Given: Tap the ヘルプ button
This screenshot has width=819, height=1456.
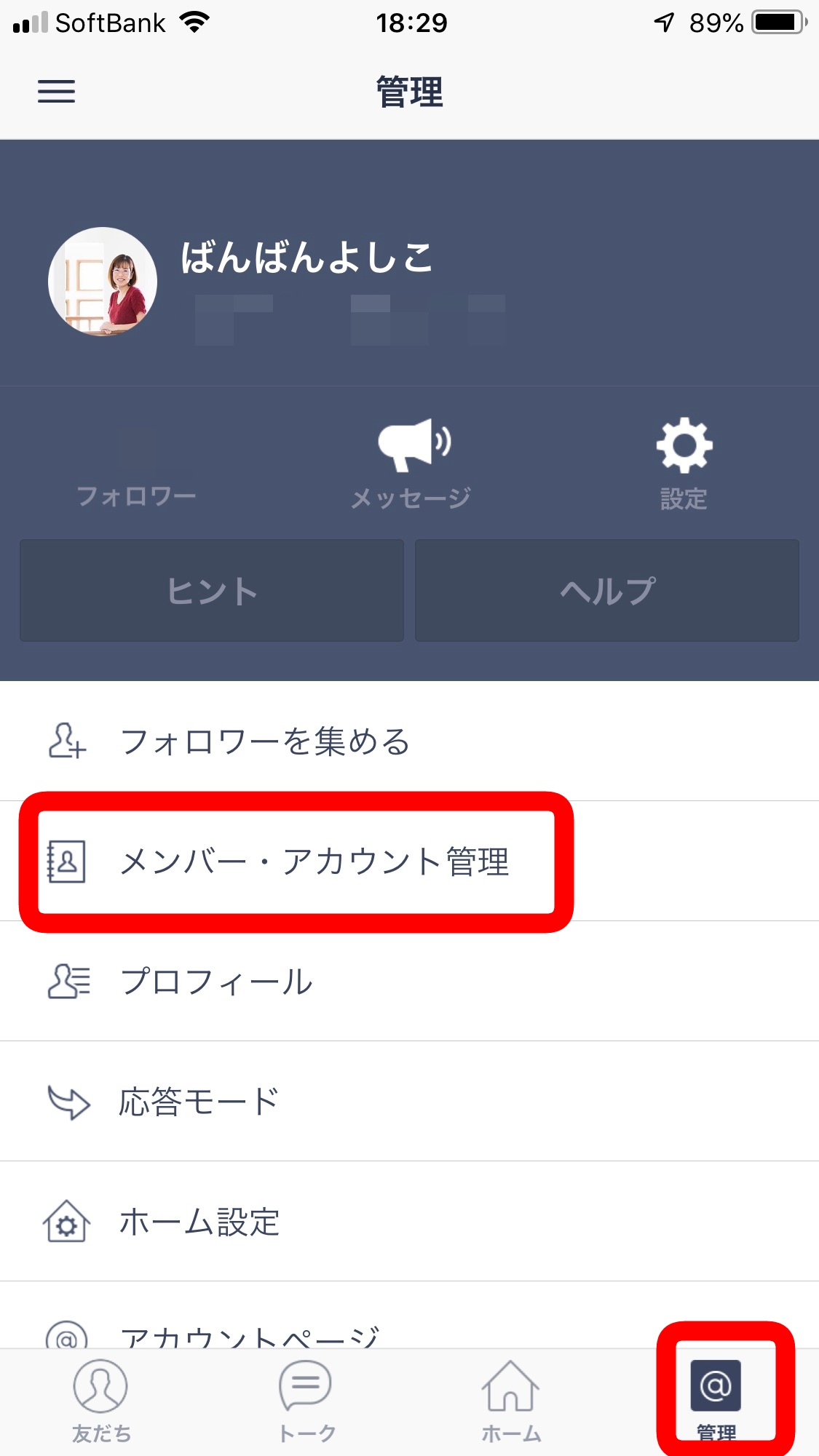Looking at the screenshot, I should 607,591.
